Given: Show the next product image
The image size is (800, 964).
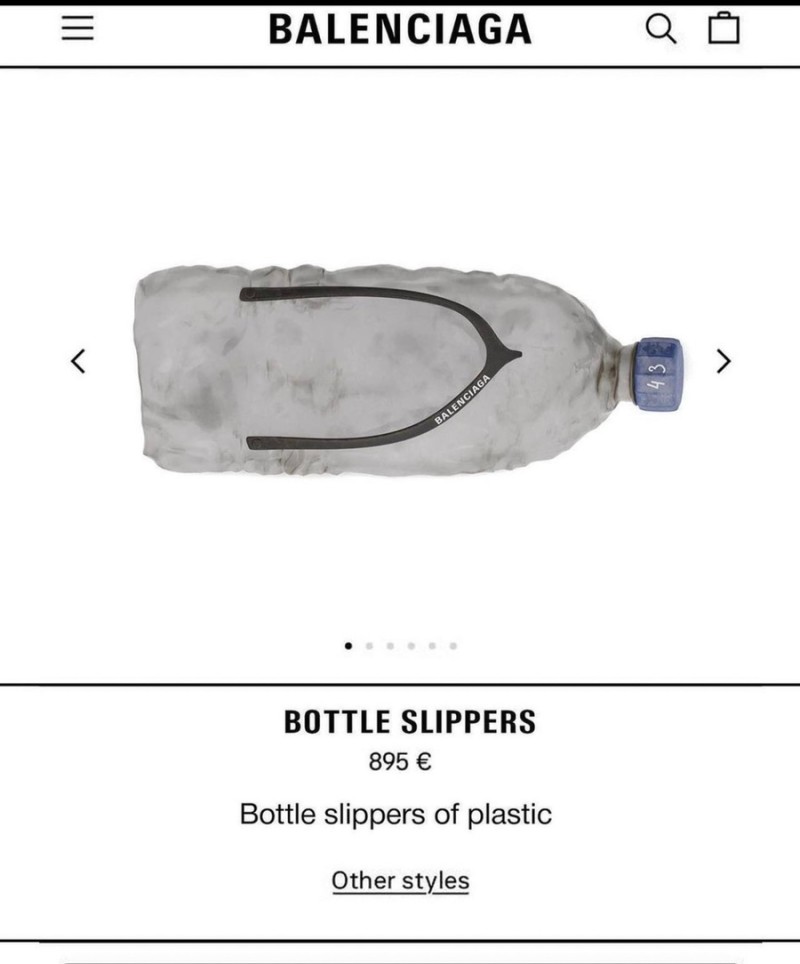Looking at the screenshot, I should tap(724, 361).
